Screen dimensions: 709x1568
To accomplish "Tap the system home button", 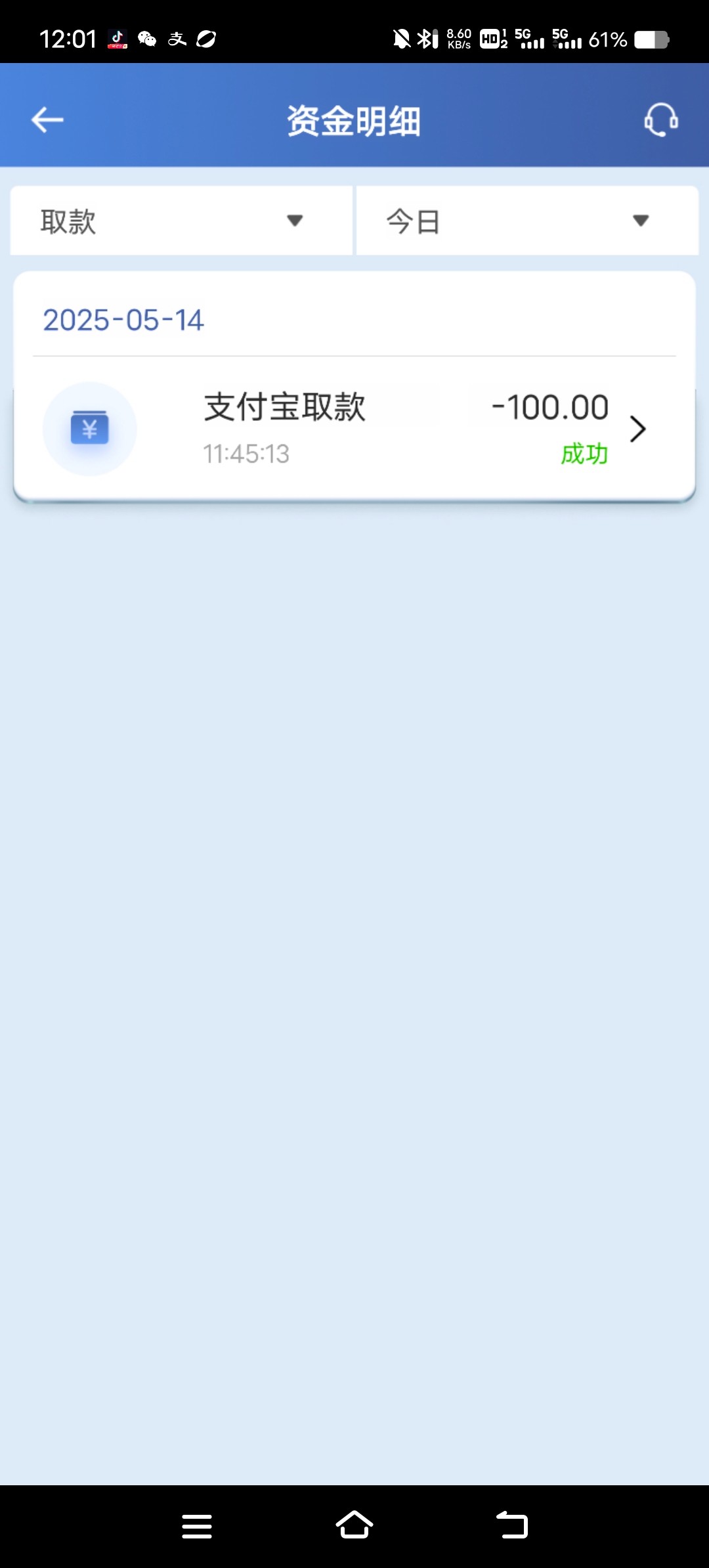I will coord(354,1525).
